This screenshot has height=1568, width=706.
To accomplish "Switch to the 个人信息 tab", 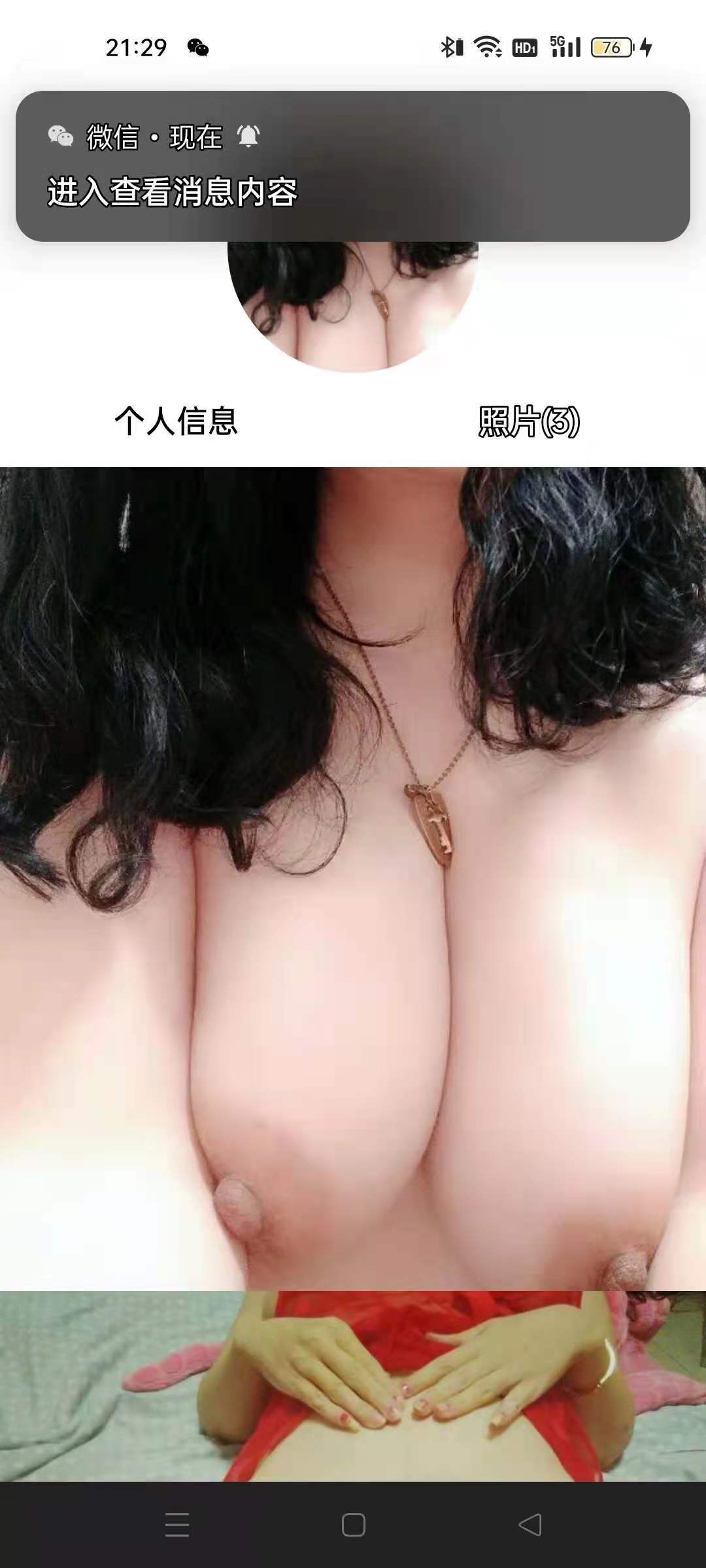I will click(176, 421).
